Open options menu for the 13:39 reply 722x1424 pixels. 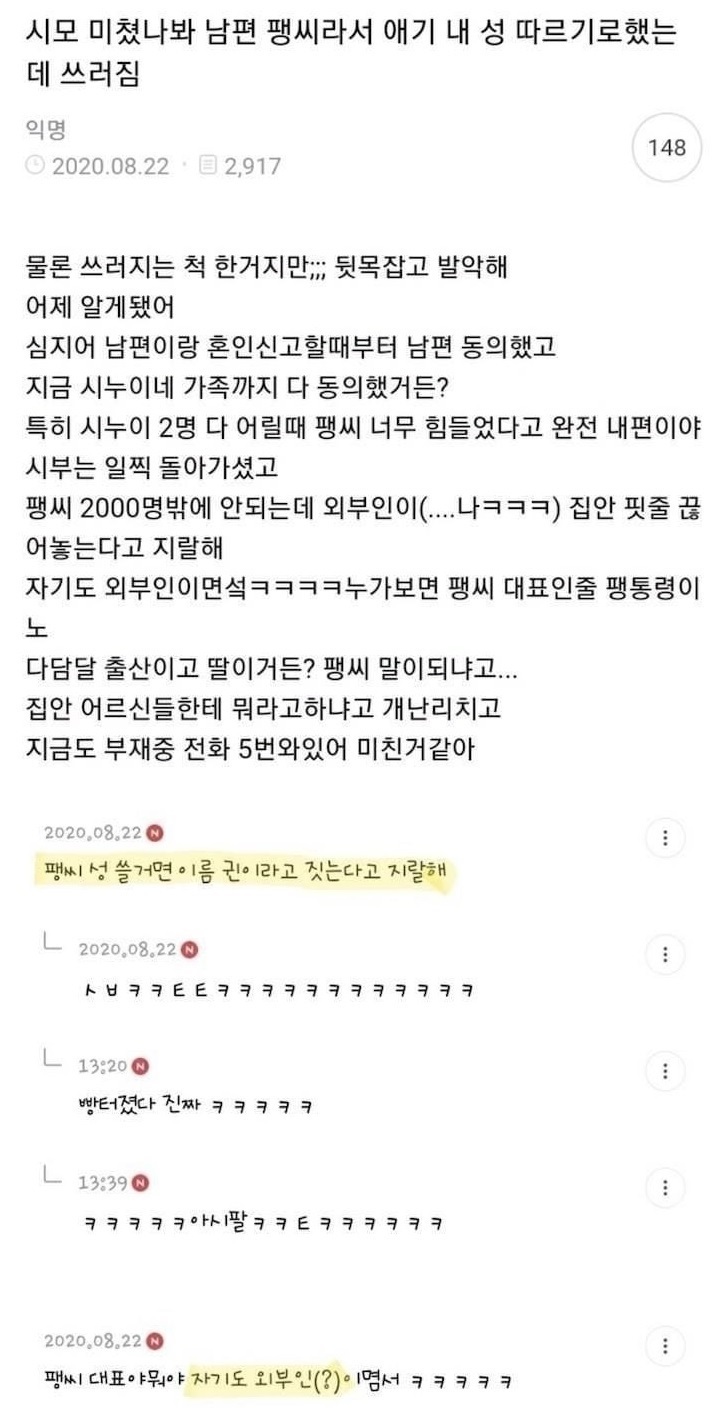(x=665, y=1188)
